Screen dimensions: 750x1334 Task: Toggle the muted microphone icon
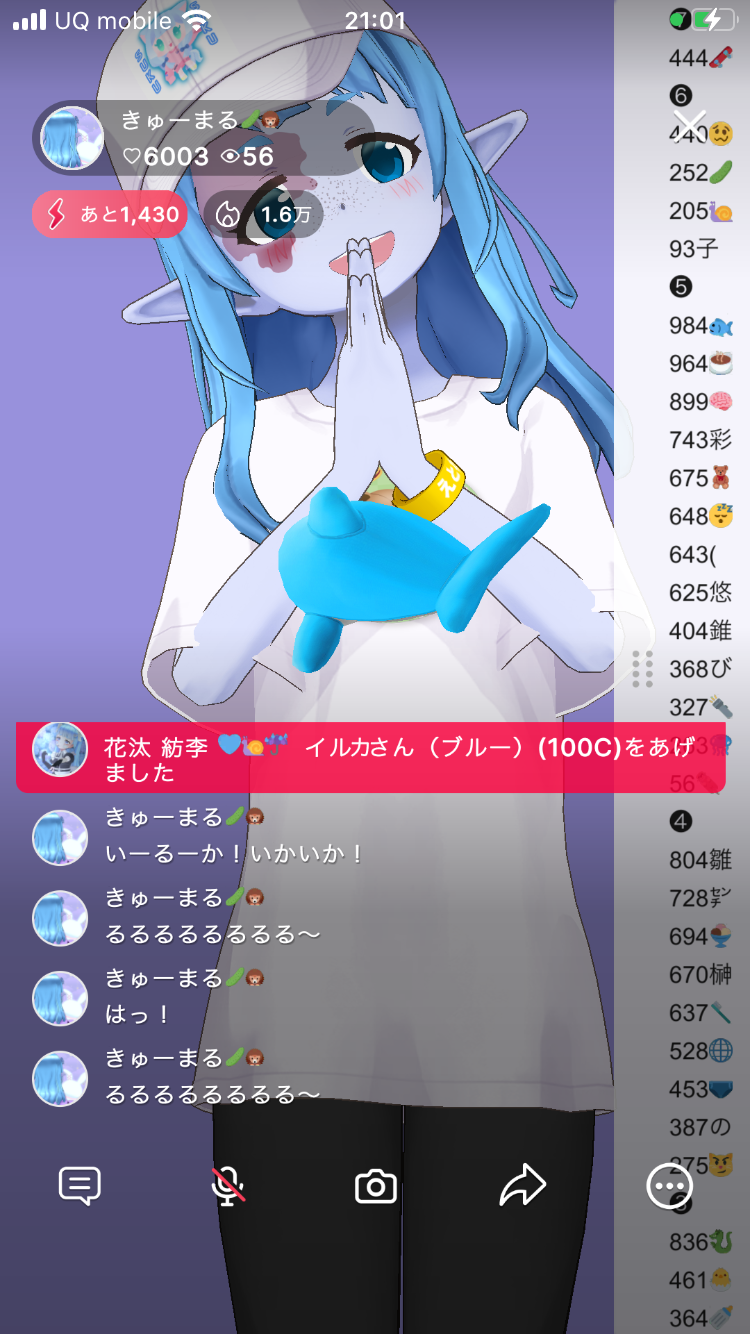pyautogui.click(x=229, y=1186)
